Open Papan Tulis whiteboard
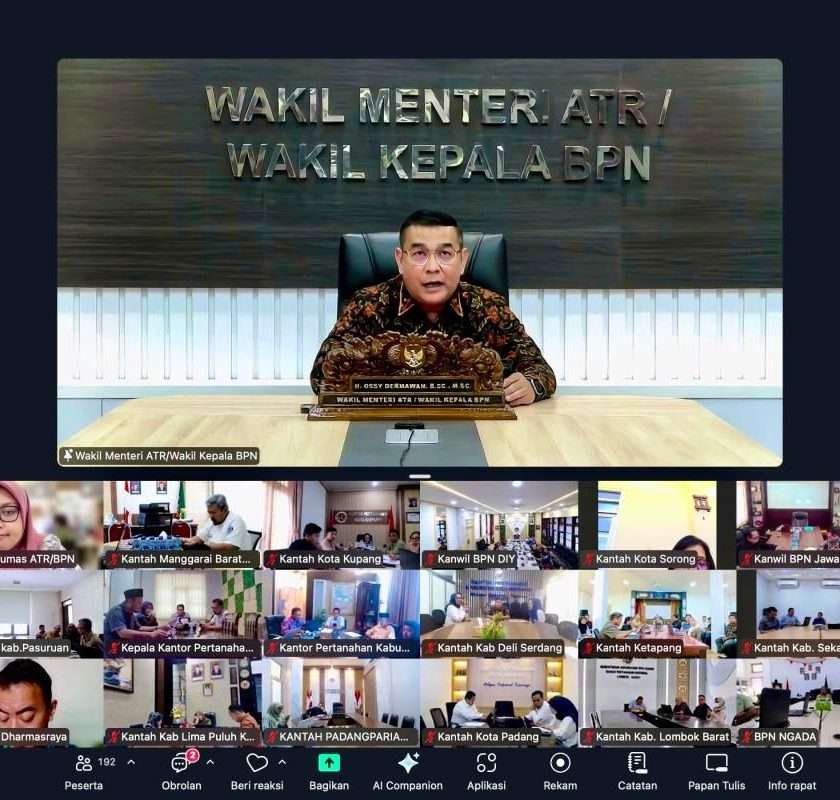The image size is (840, 800). (x=716, y=770)
